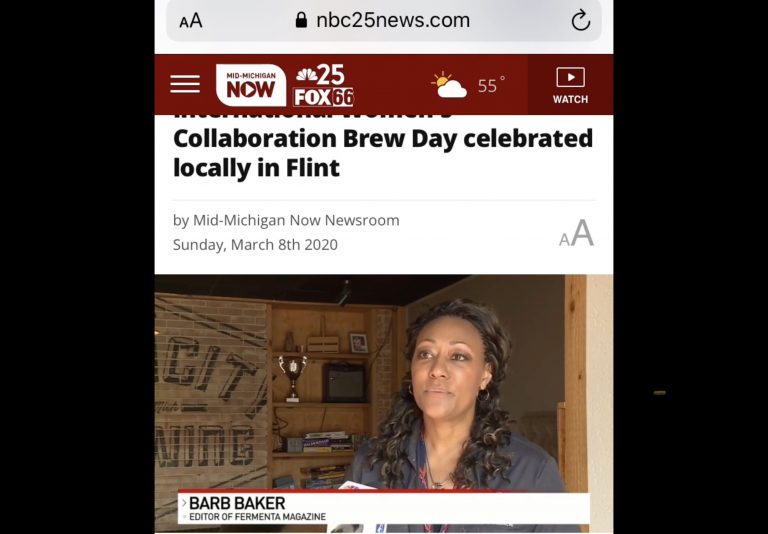Viewport: 768px width, 534px height.
Task: Open the hamburger navigation menu
Action: [185, 84]
